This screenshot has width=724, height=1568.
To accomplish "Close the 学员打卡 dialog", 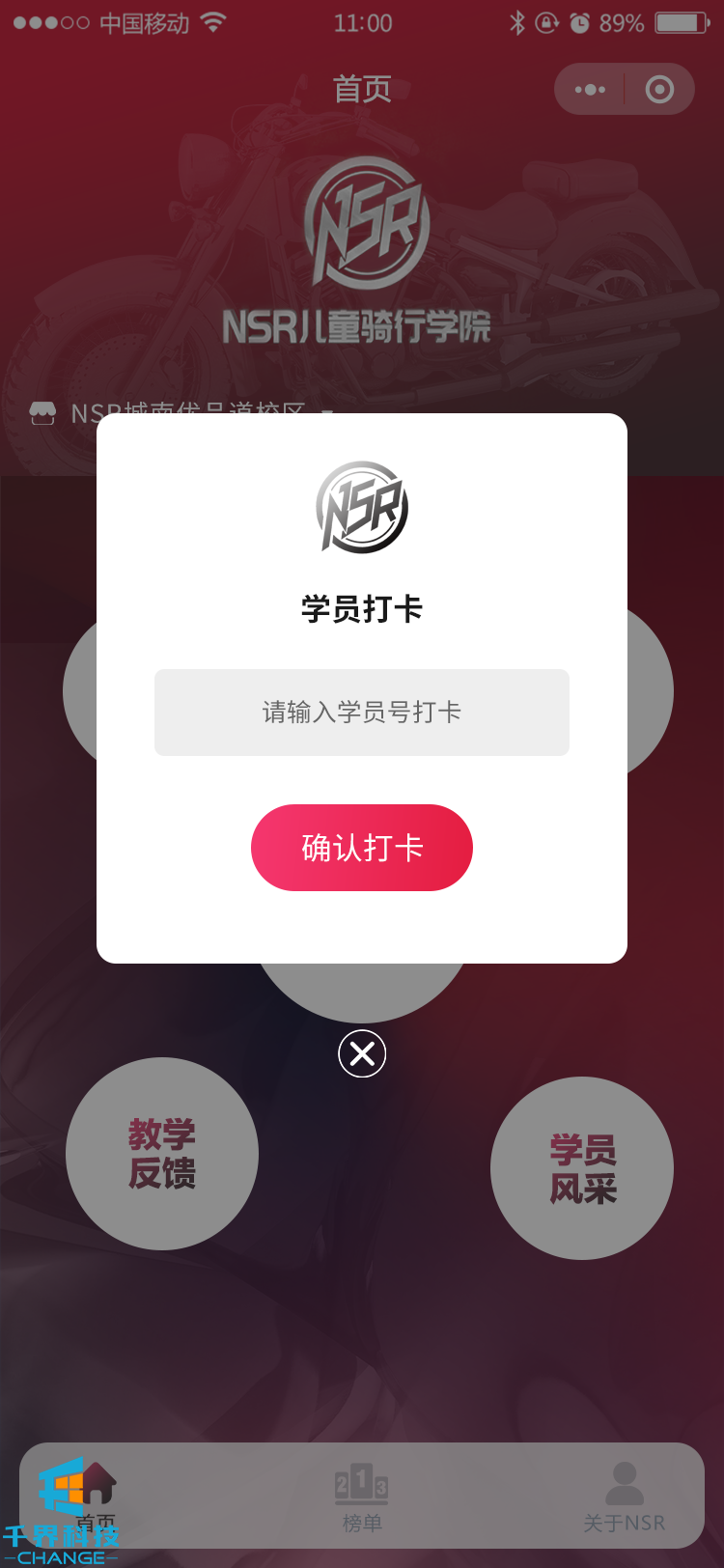I will 362,1053.
